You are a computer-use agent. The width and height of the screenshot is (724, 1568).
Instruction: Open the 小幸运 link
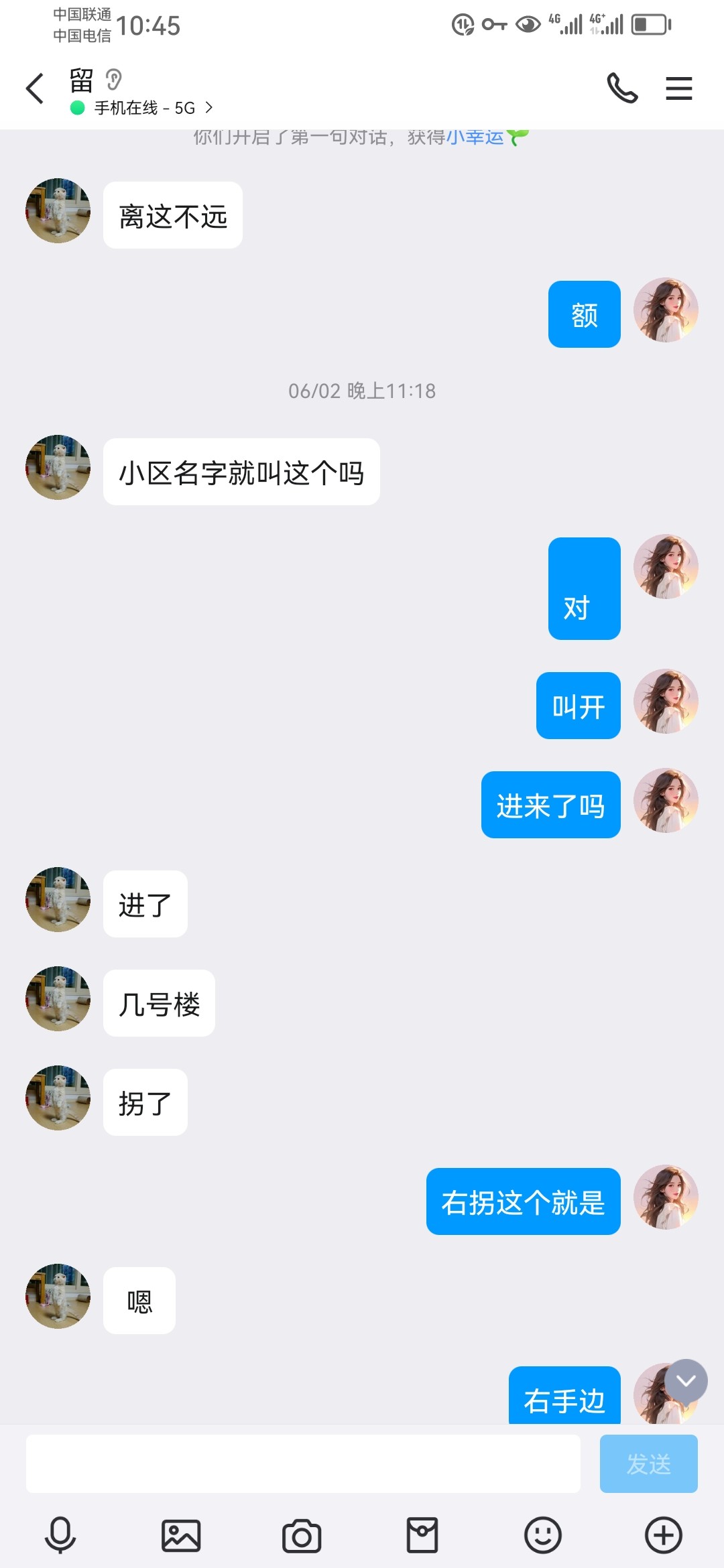tap(475, 137)
